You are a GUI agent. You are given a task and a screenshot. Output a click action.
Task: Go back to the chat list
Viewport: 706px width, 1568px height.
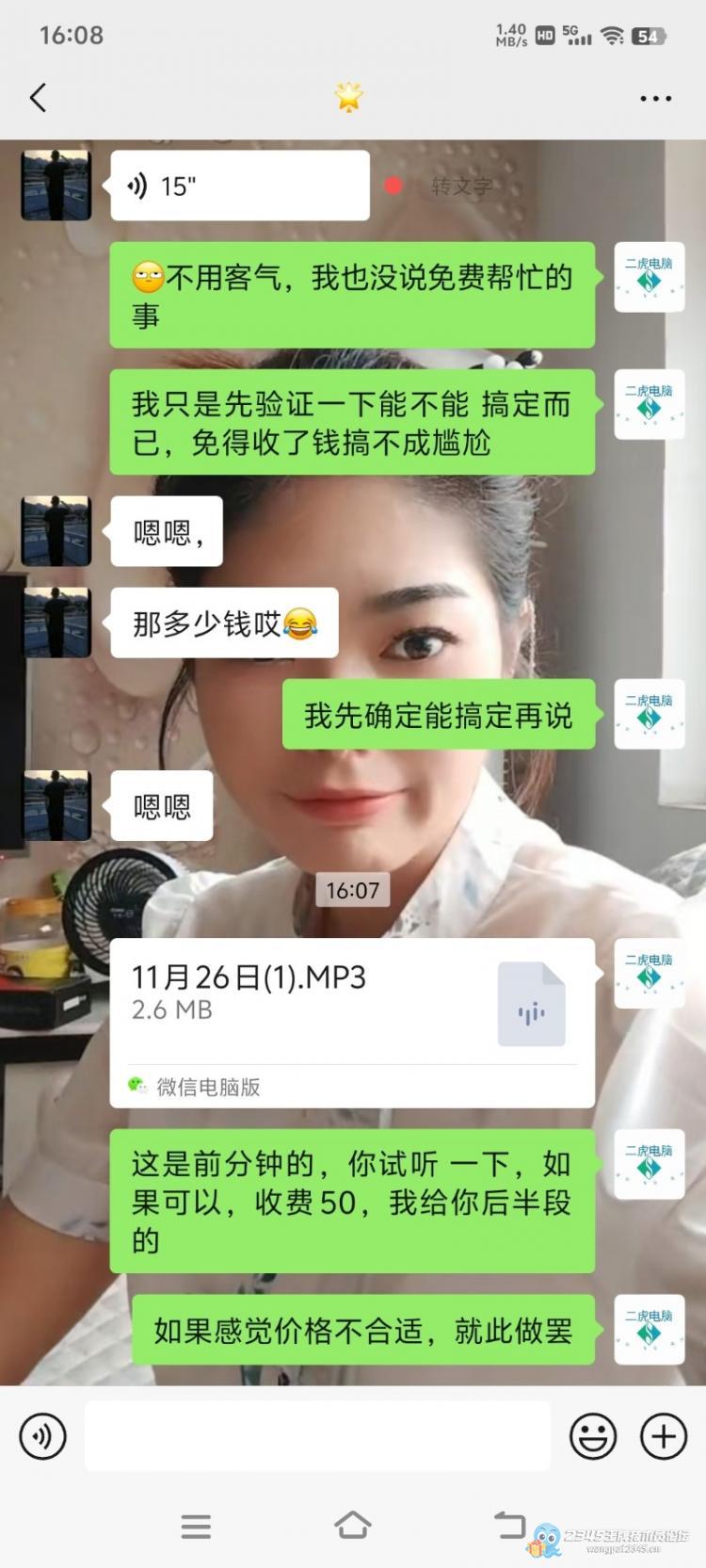click(x=39, y=97)
